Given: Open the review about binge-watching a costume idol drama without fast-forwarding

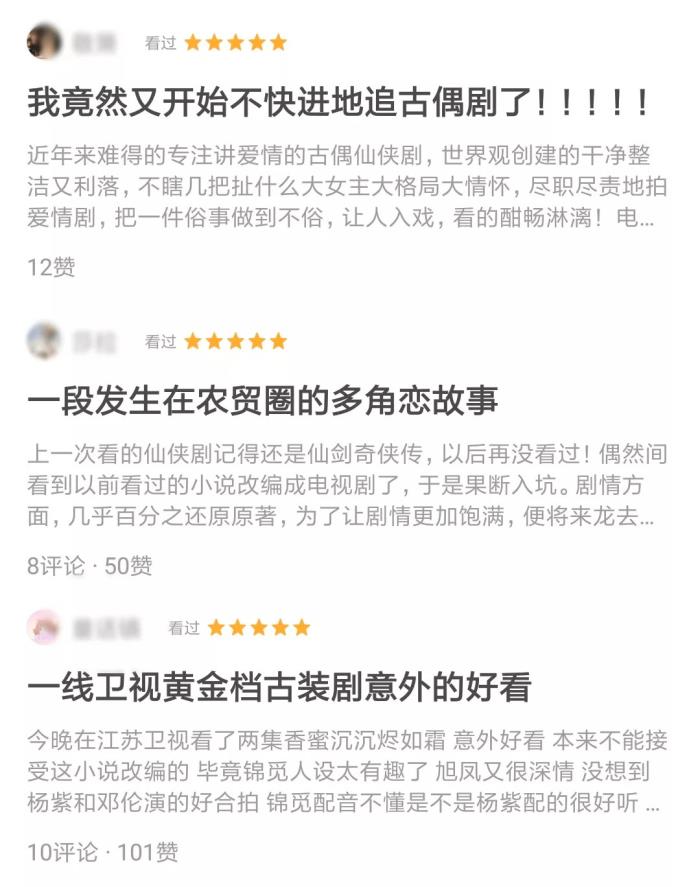Looking at the screenshot, I should click(x=340, y=102).
